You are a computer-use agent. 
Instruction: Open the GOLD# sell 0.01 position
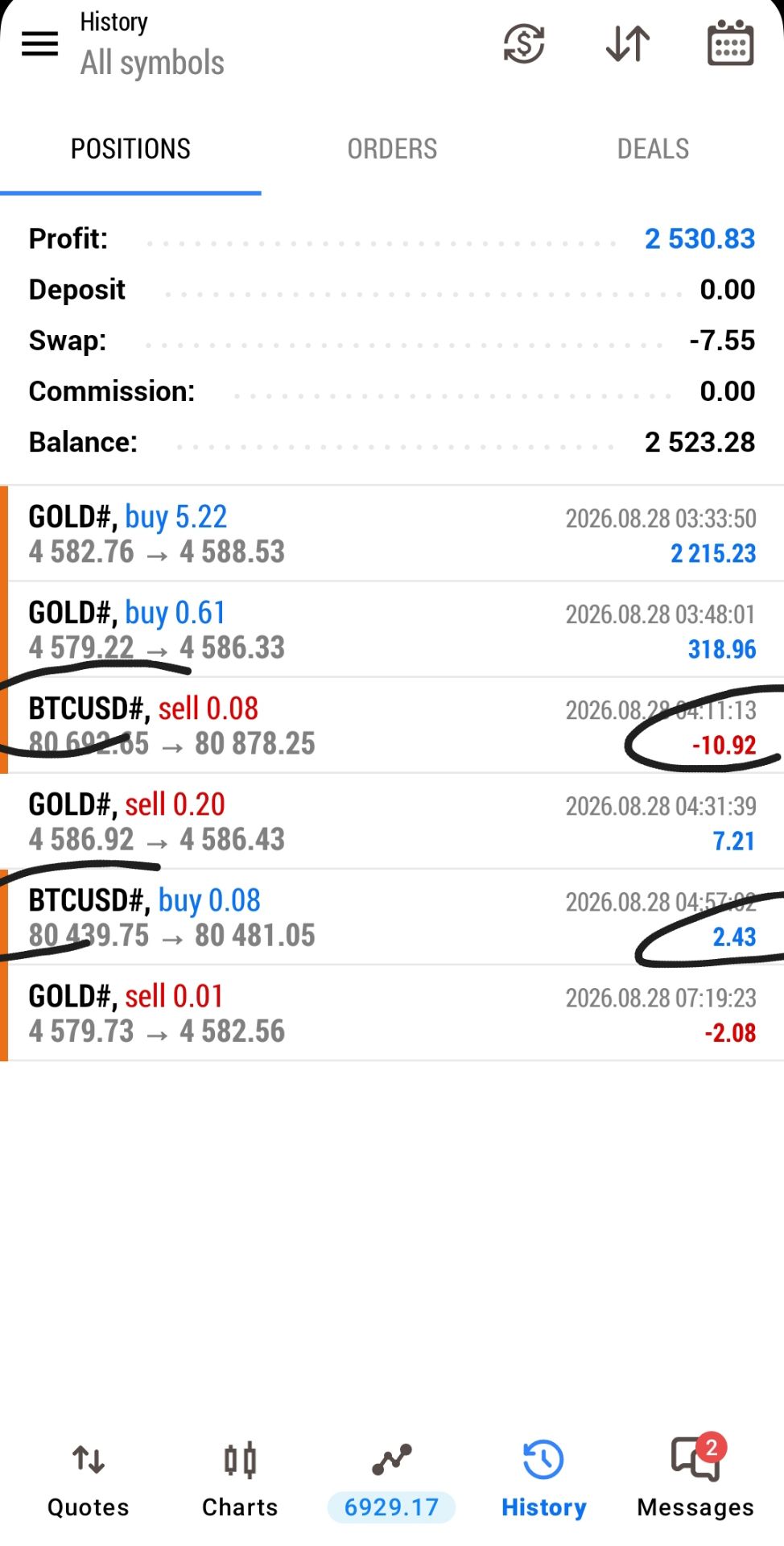pos(392,1013)
